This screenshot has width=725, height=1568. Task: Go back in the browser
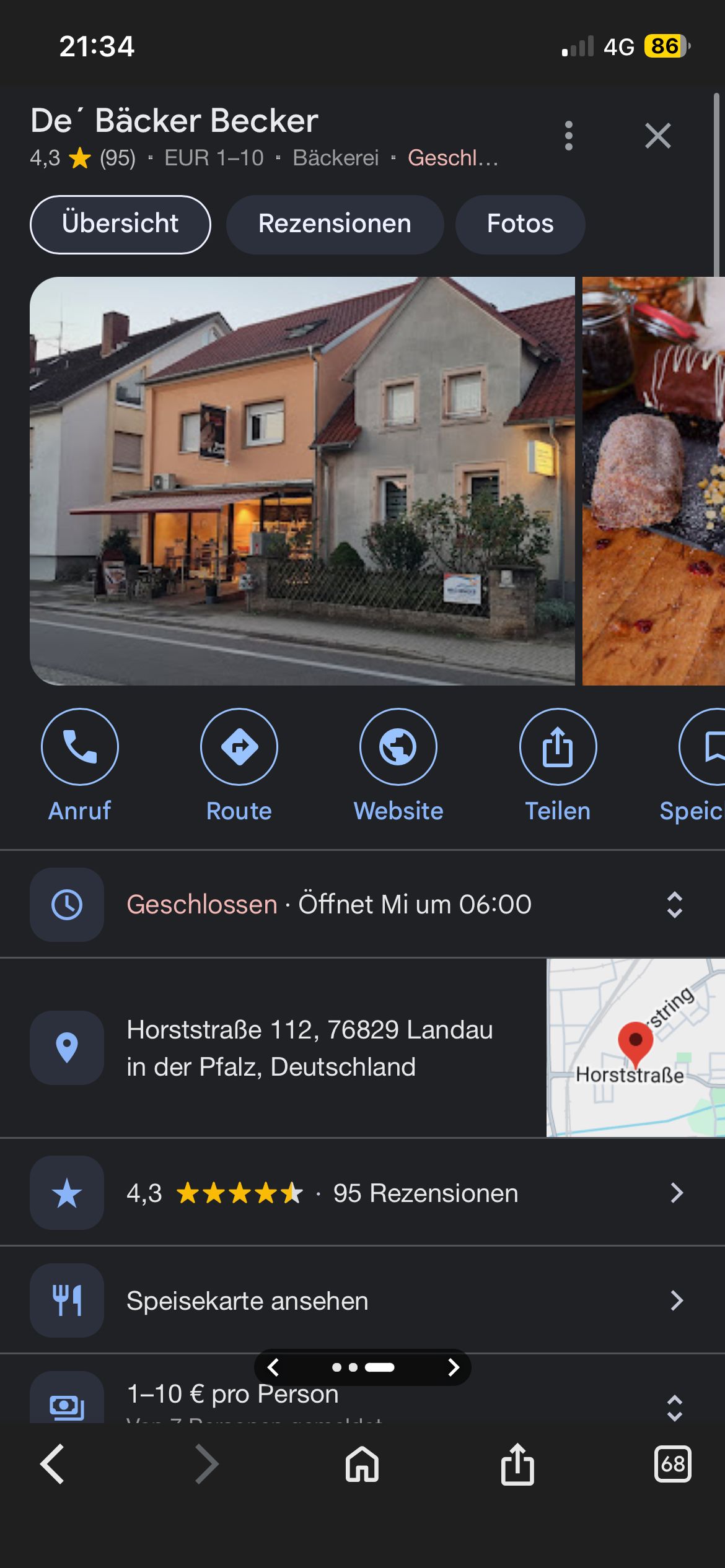pyautogui.click(x=53, y=1464)
